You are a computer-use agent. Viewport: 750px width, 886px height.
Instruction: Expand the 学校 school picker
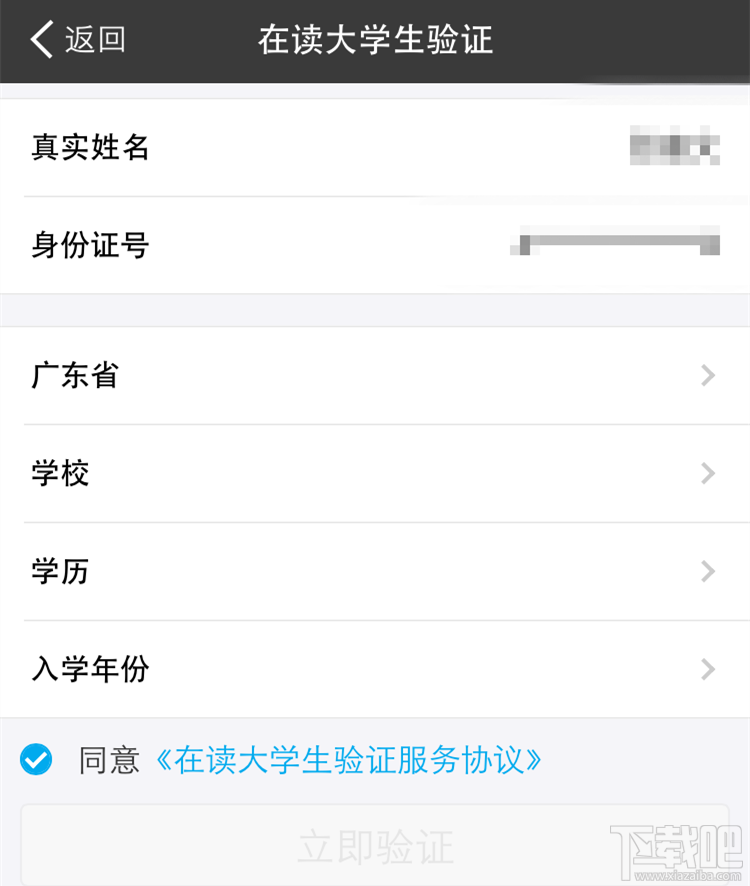(375, 474)
